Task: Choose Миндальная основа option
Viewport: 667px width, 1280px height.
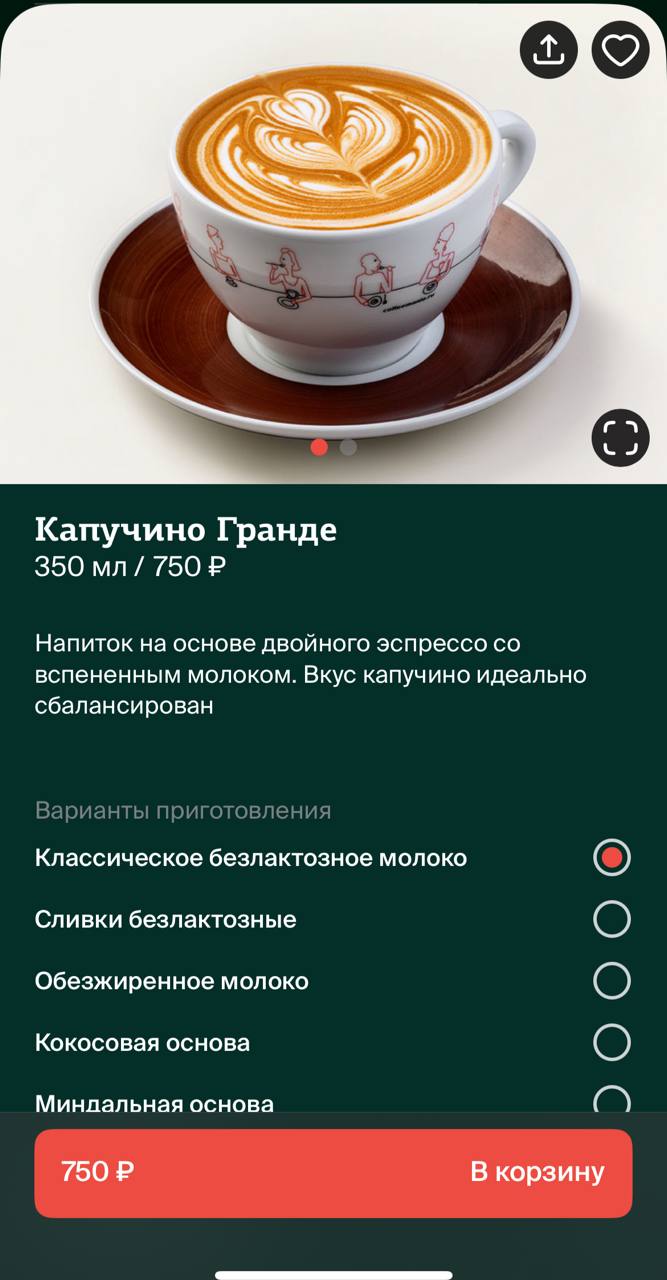Action: click(x=333, y=1100)
